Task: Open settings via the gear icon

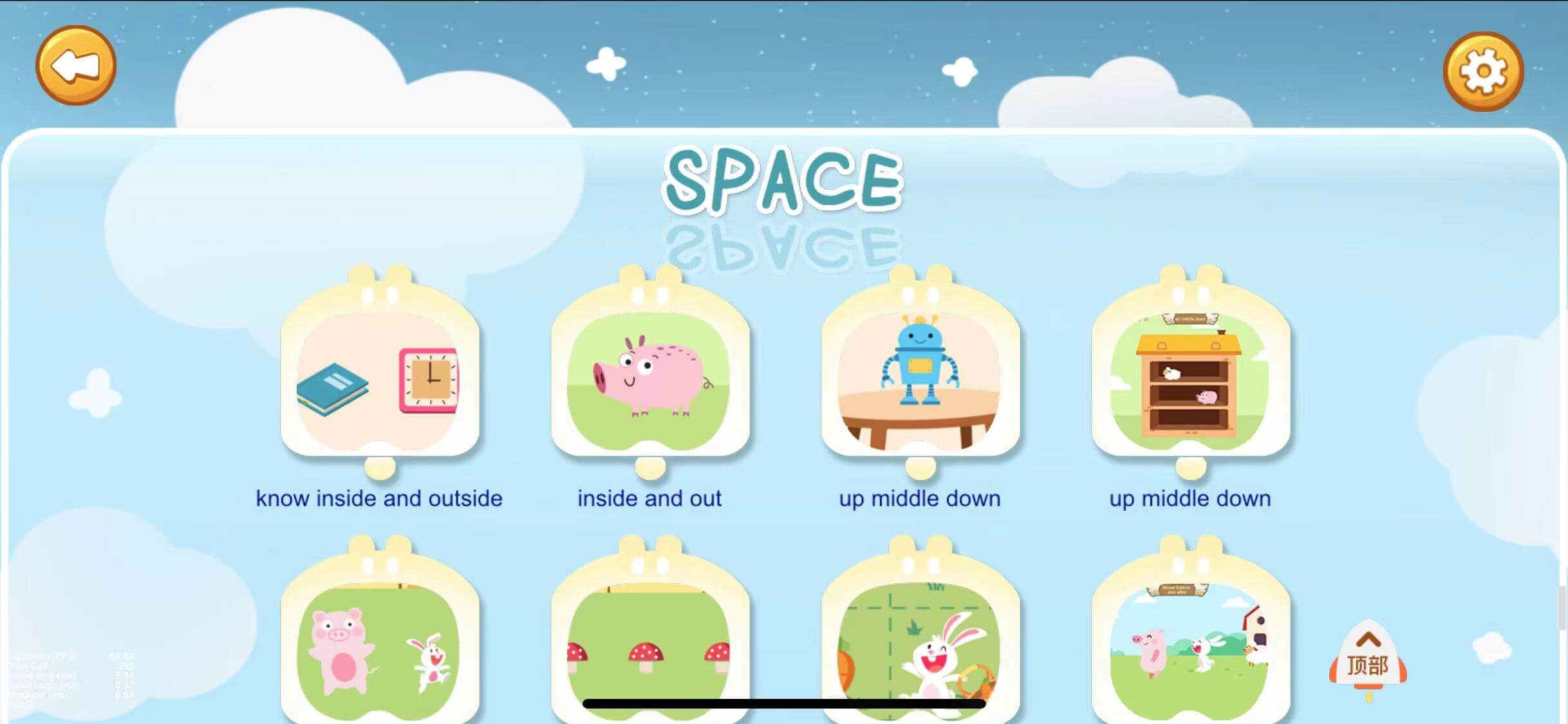Action: [1482, 71]
